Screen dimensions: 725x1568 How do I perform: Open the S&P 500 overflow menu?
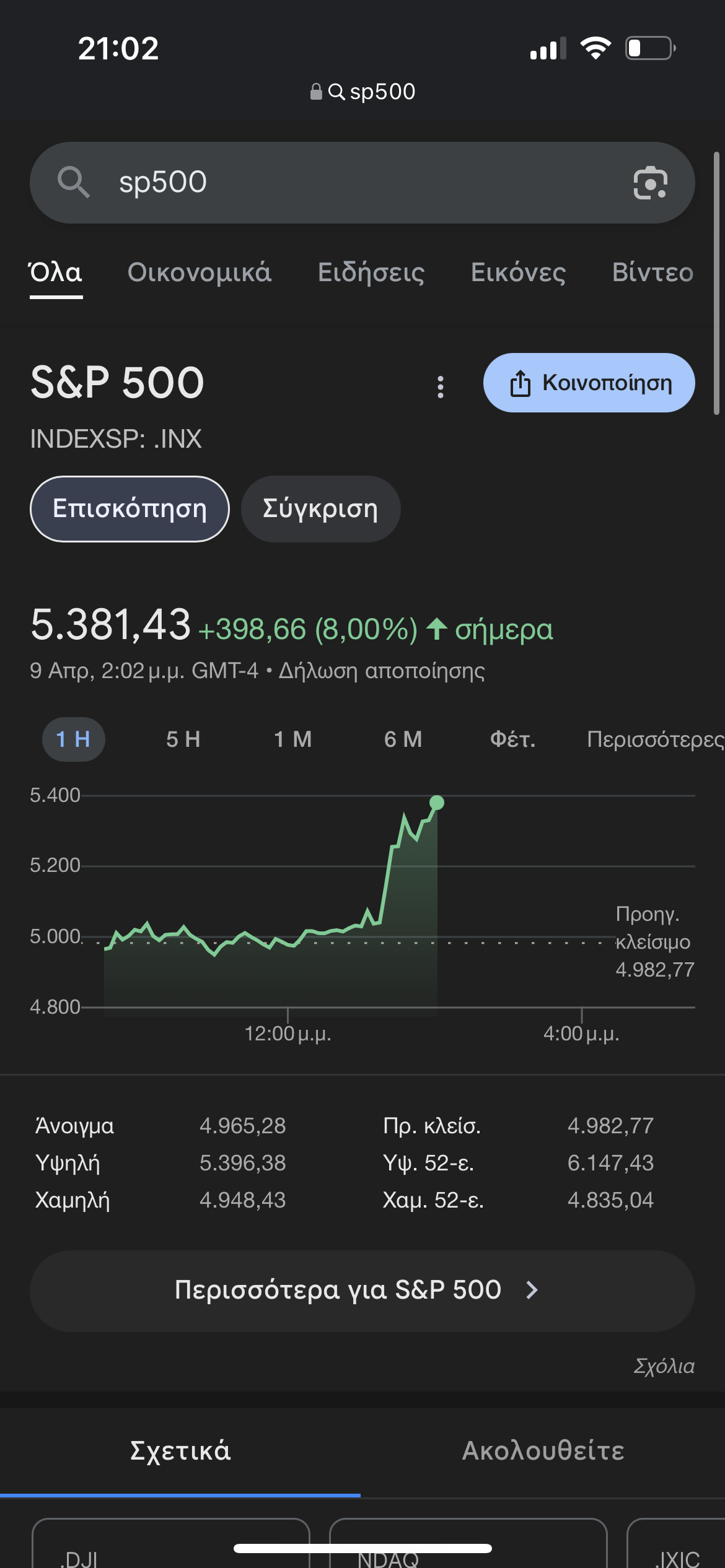click(441, 387)
